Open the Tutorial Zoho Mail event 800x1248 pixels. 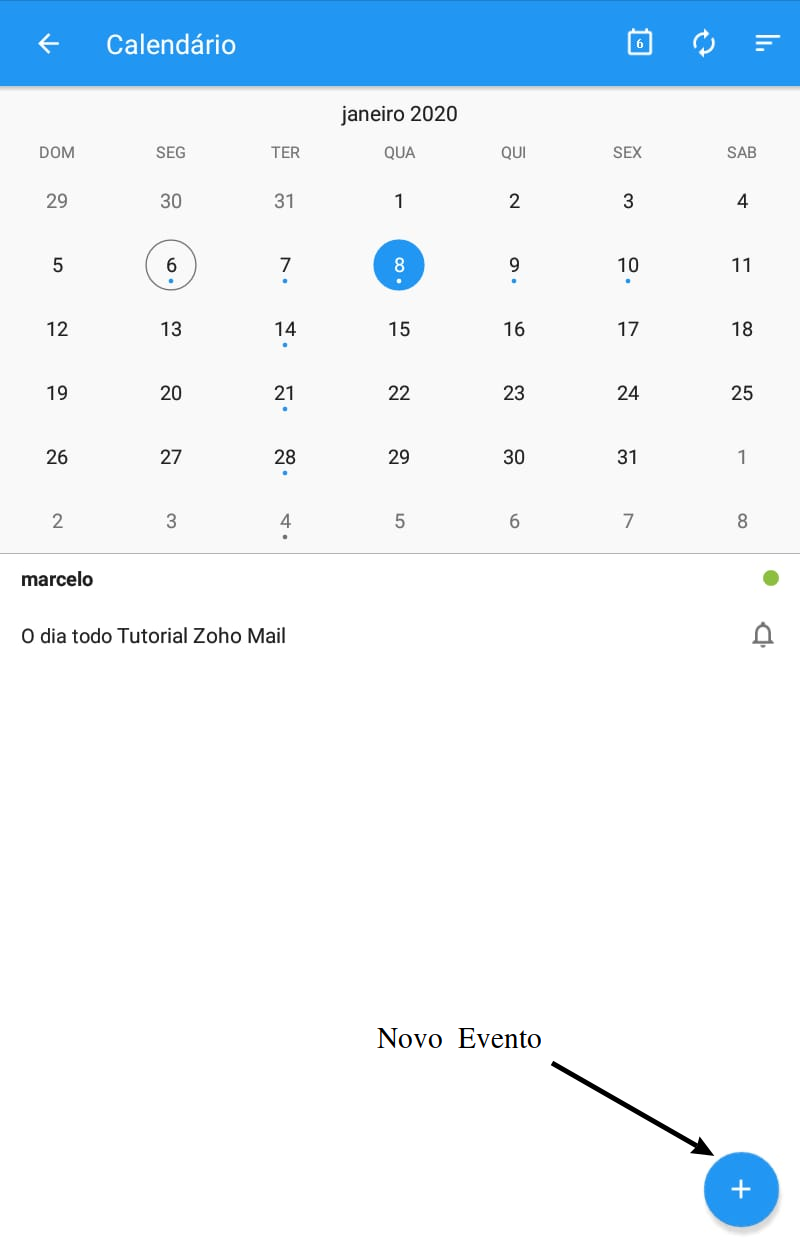[x=154, y=636]
